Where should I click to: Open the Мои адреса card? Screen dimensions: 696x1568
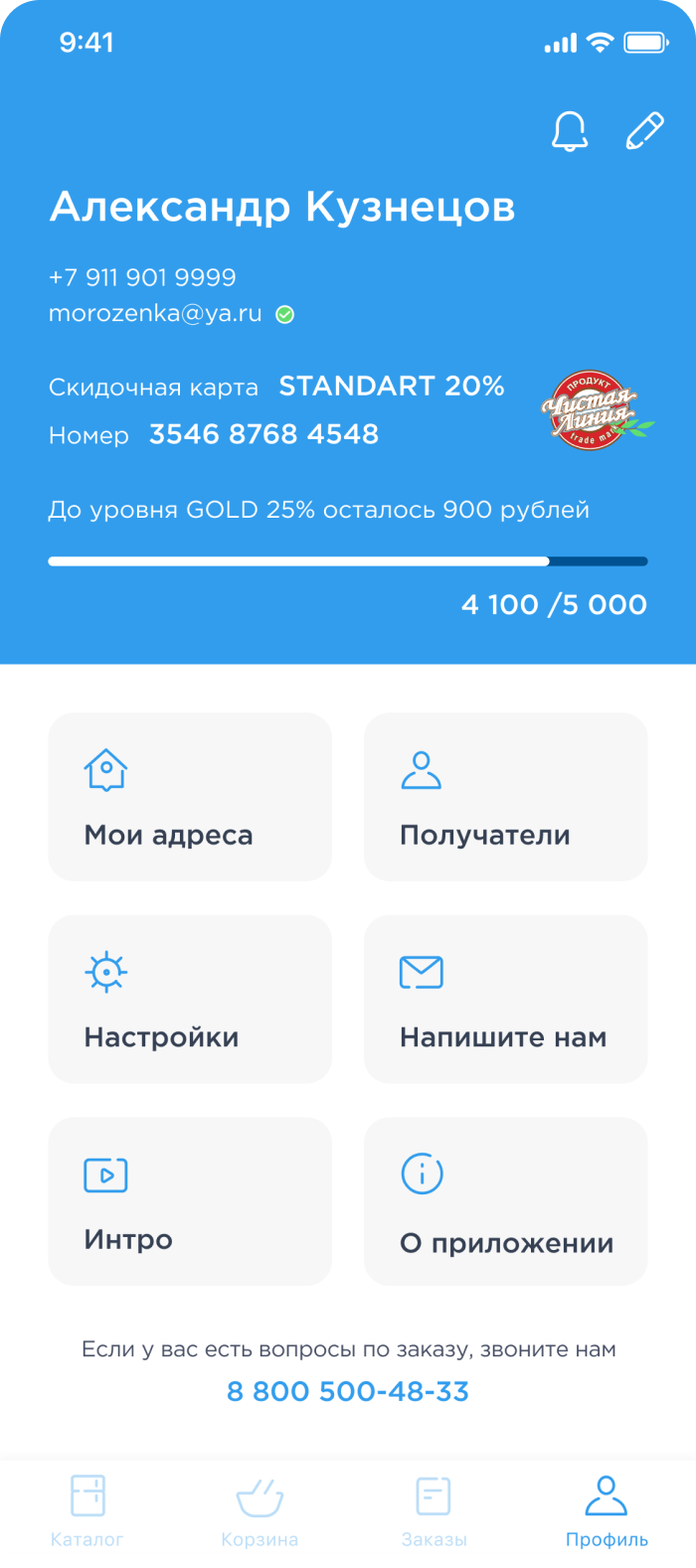coord(190,797)
